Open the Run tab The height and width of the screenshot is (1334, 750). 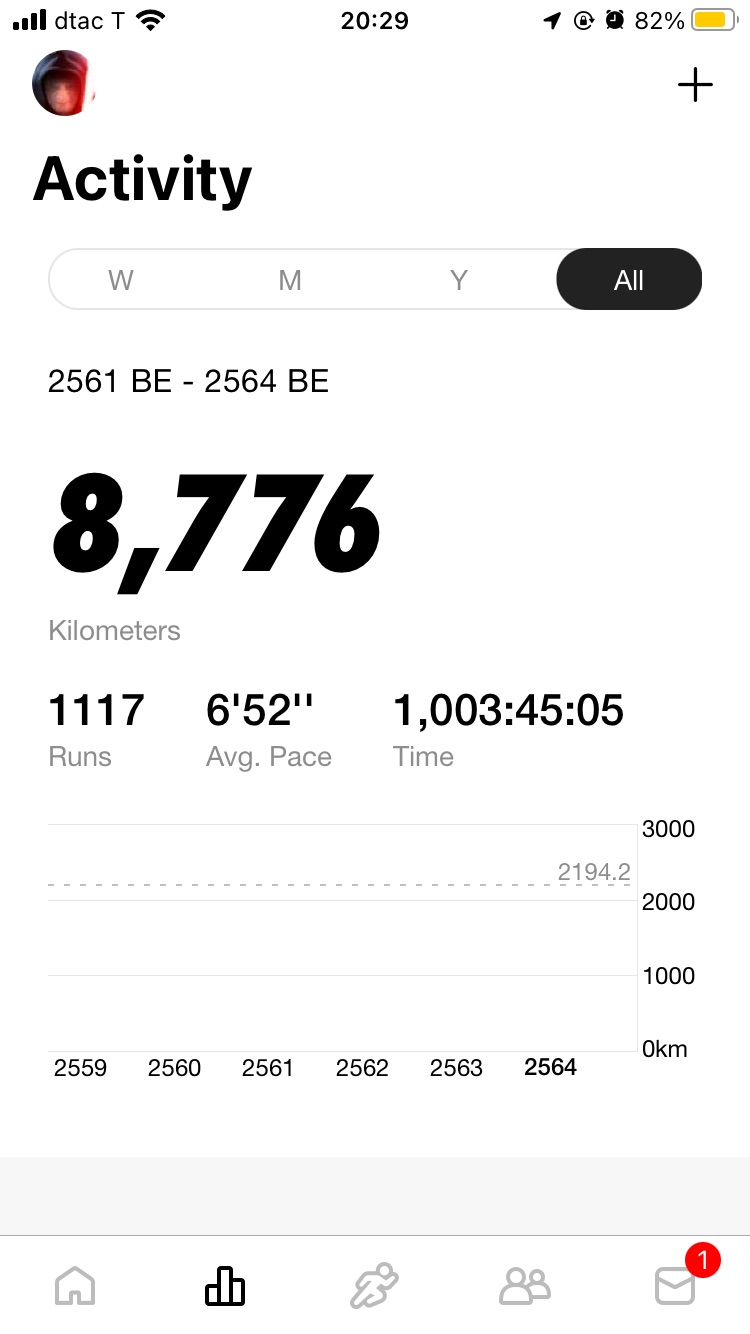pyautogui.click(x=374, y=1285)
